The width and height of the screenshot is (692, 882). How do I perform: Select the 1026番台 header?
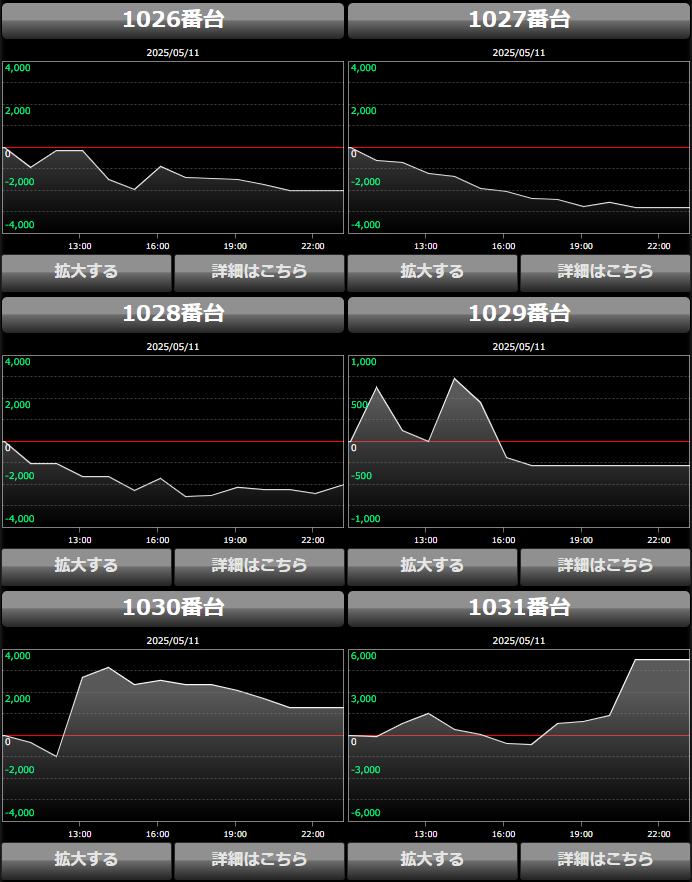(x=173, y=20)
